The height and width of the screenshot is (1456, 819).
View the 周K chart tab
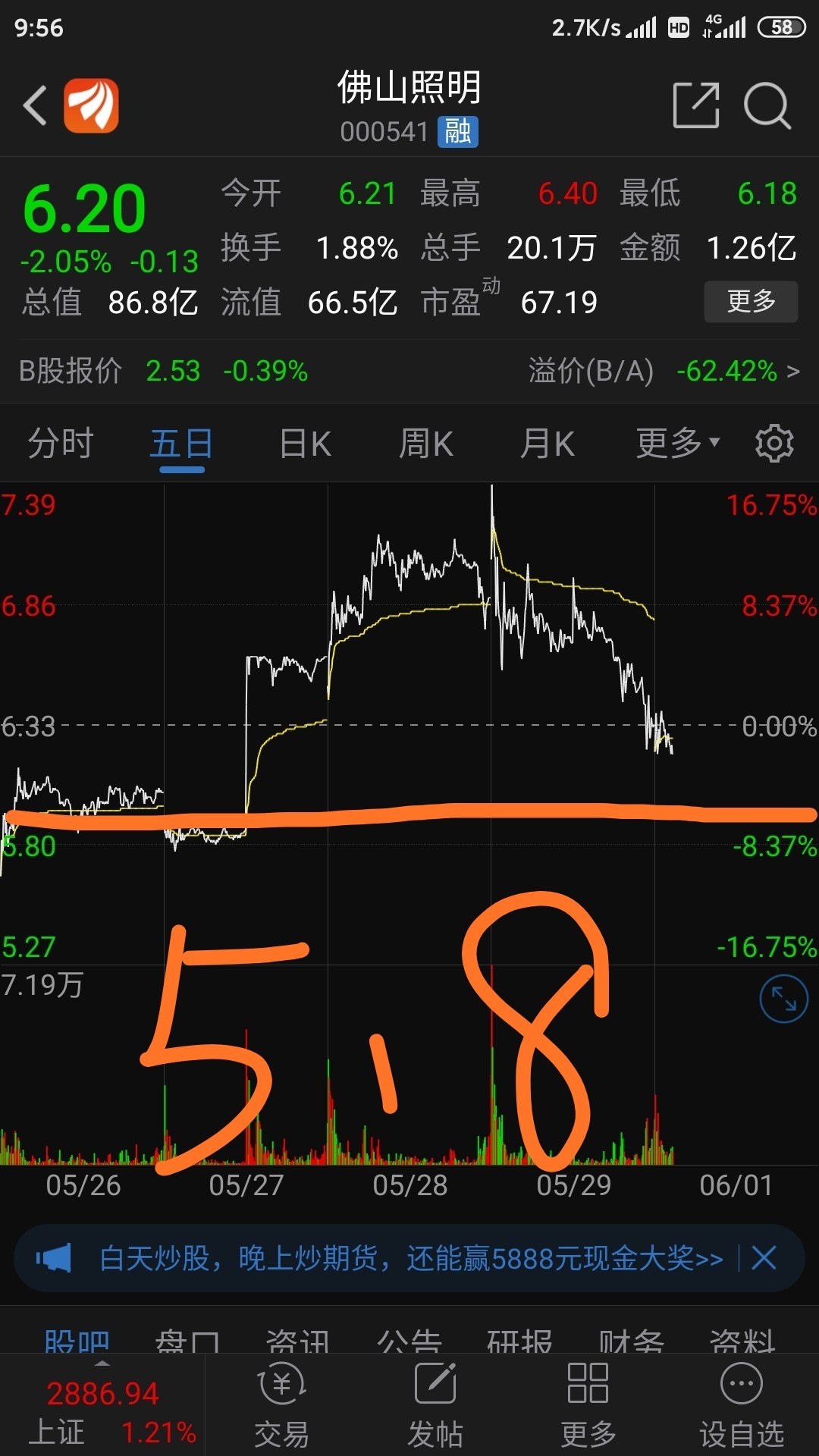426,444
